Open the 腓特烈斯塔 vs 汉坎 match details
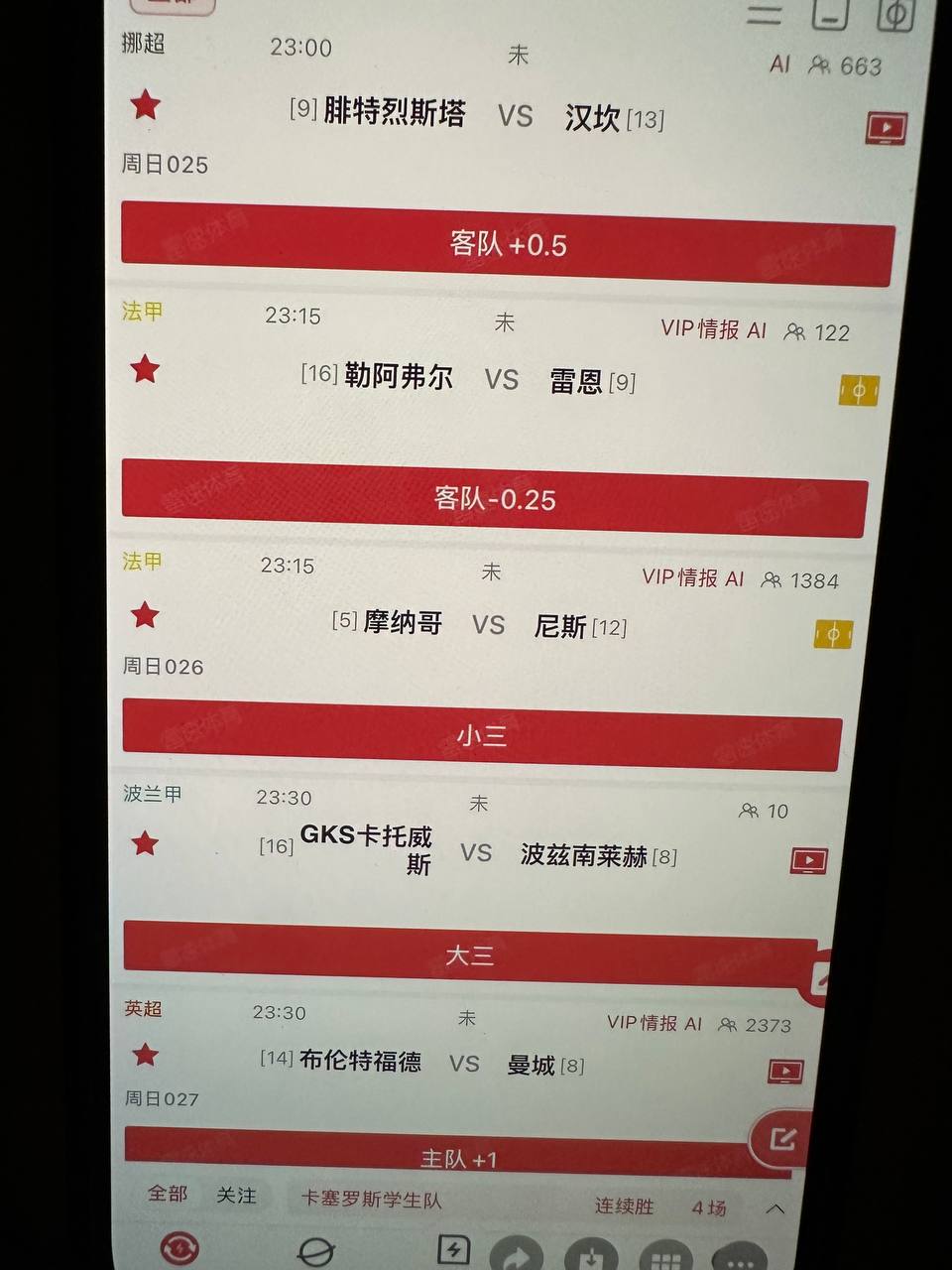Viewport: 952px width, 1270px height. tap(476, 114)
